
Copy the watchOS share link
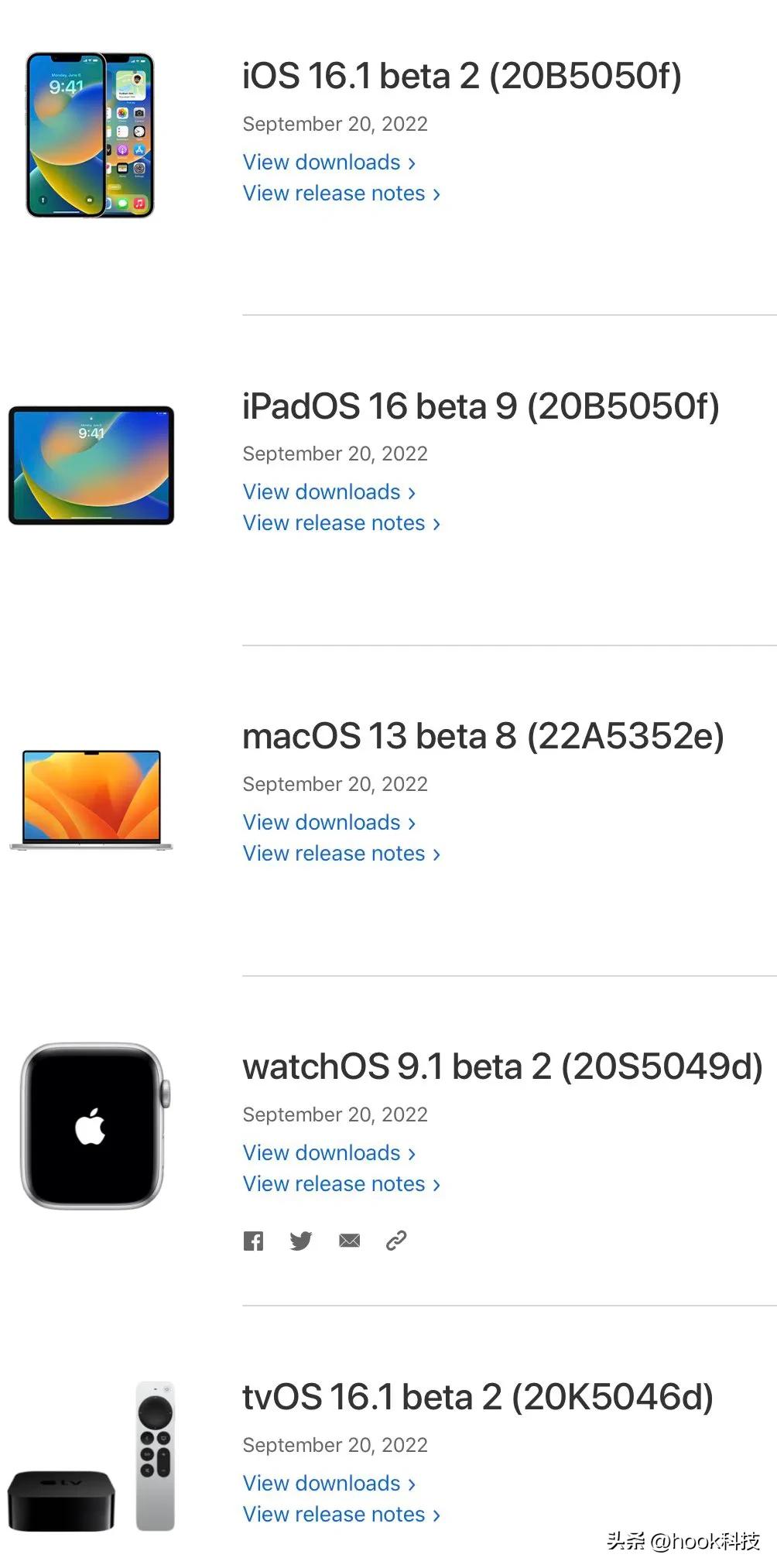tap(396, 1241)
